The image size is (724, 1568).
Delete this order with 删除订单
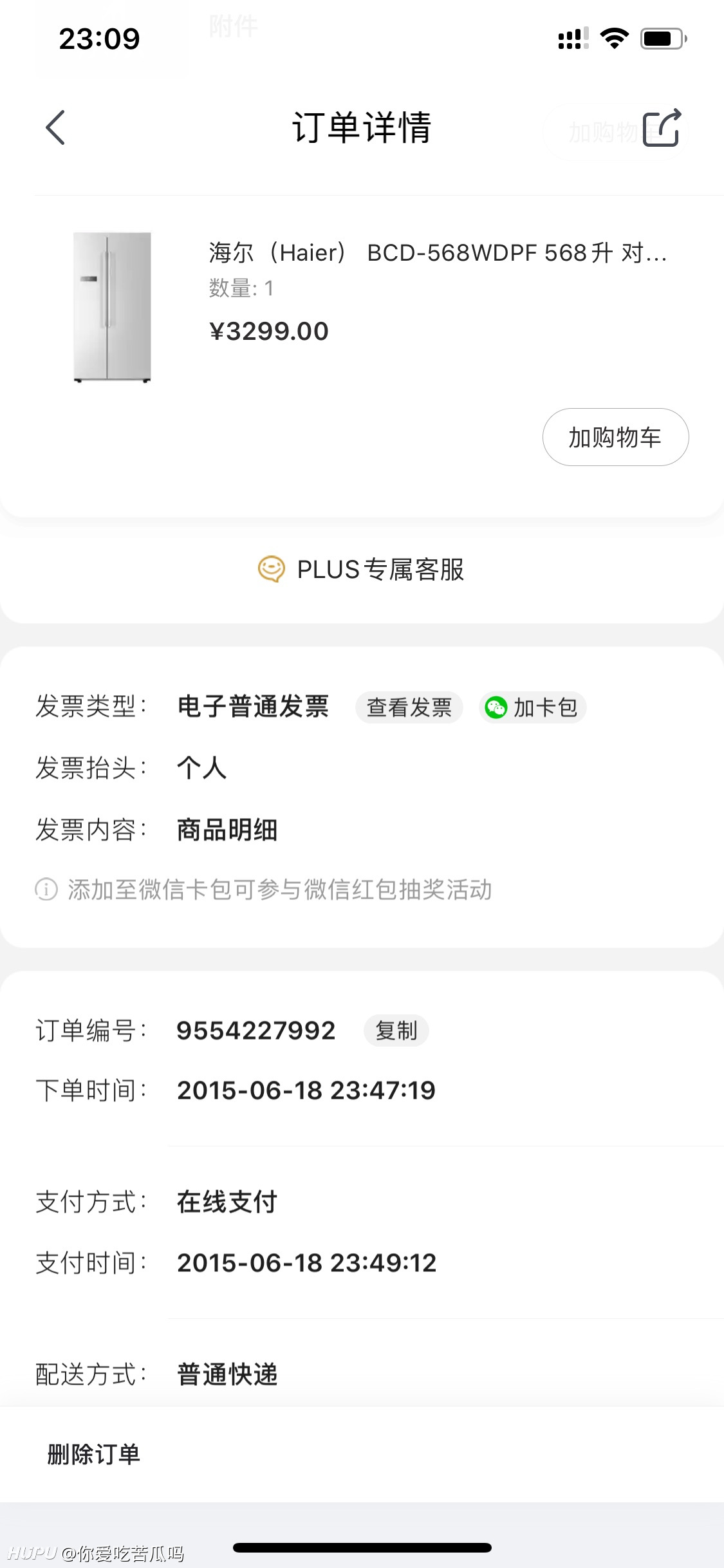94,1454
